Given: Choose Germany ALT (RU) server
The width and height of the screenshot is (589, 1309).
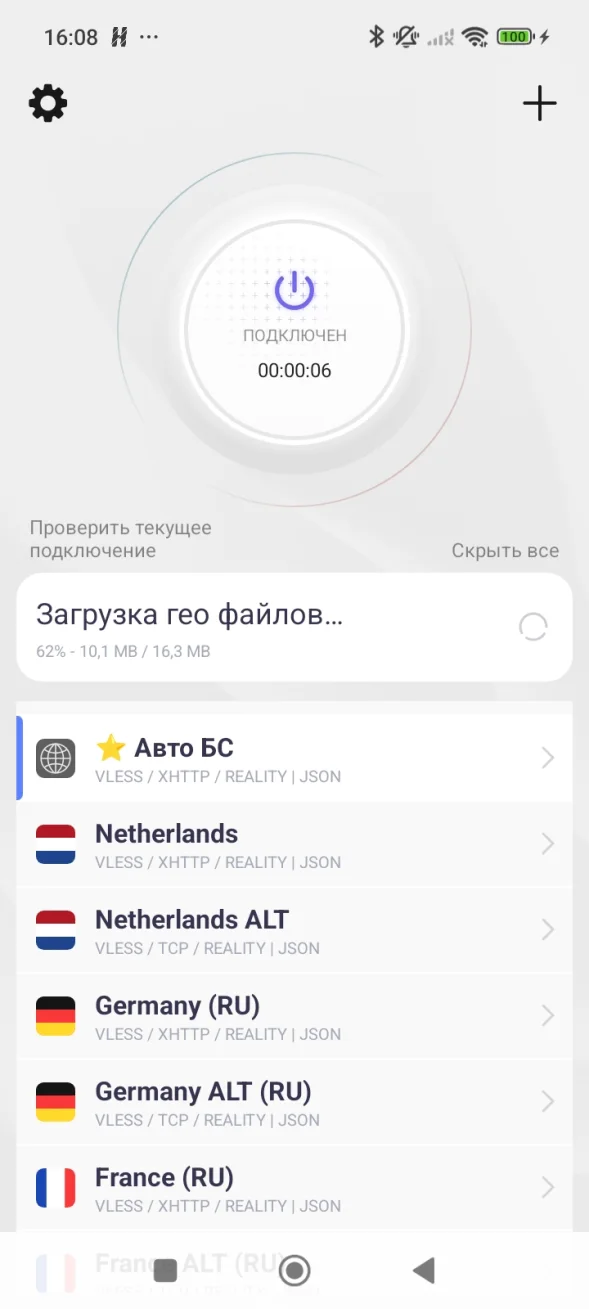Looking at the screenshot, I should [294, 1102].
